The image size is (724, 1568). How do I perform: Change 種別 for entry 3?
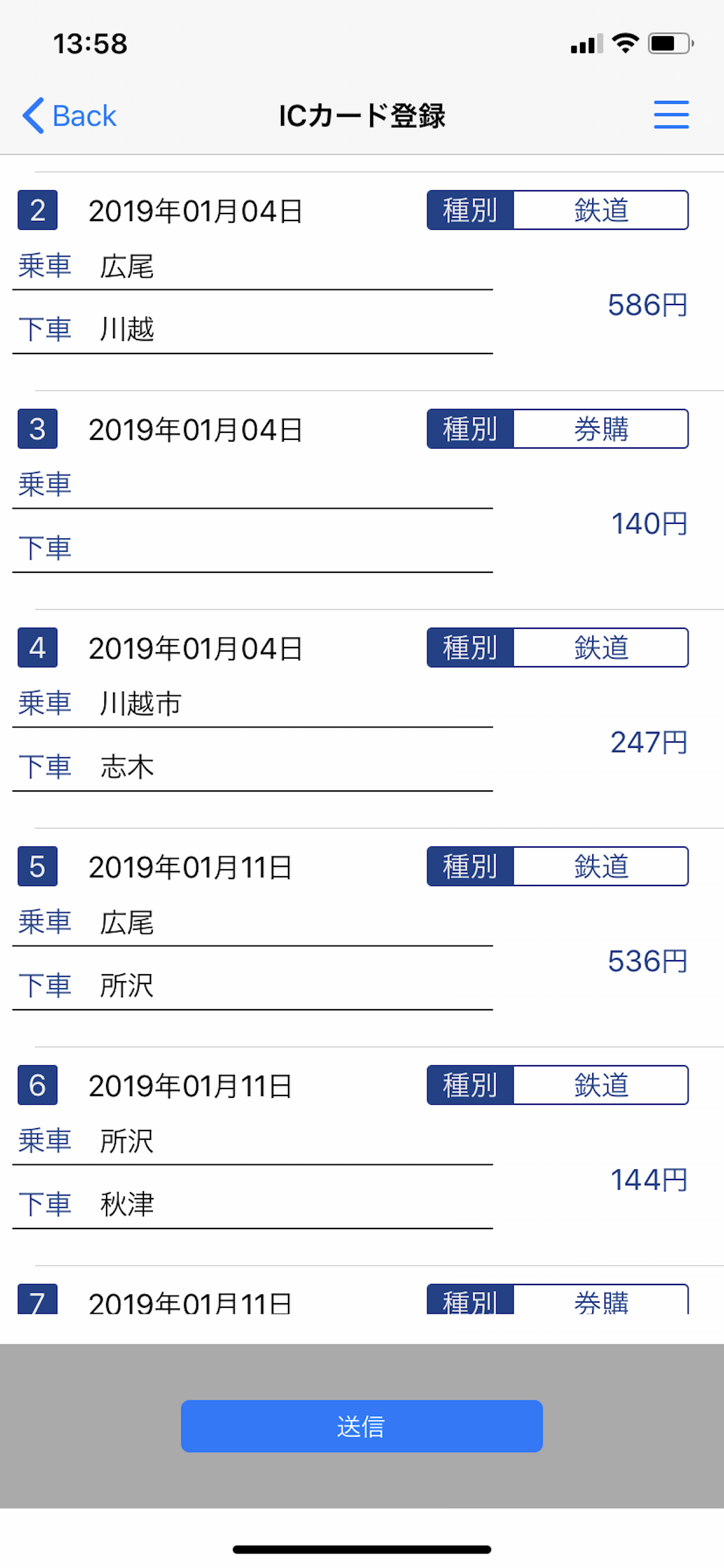click(x=600, y=429)
